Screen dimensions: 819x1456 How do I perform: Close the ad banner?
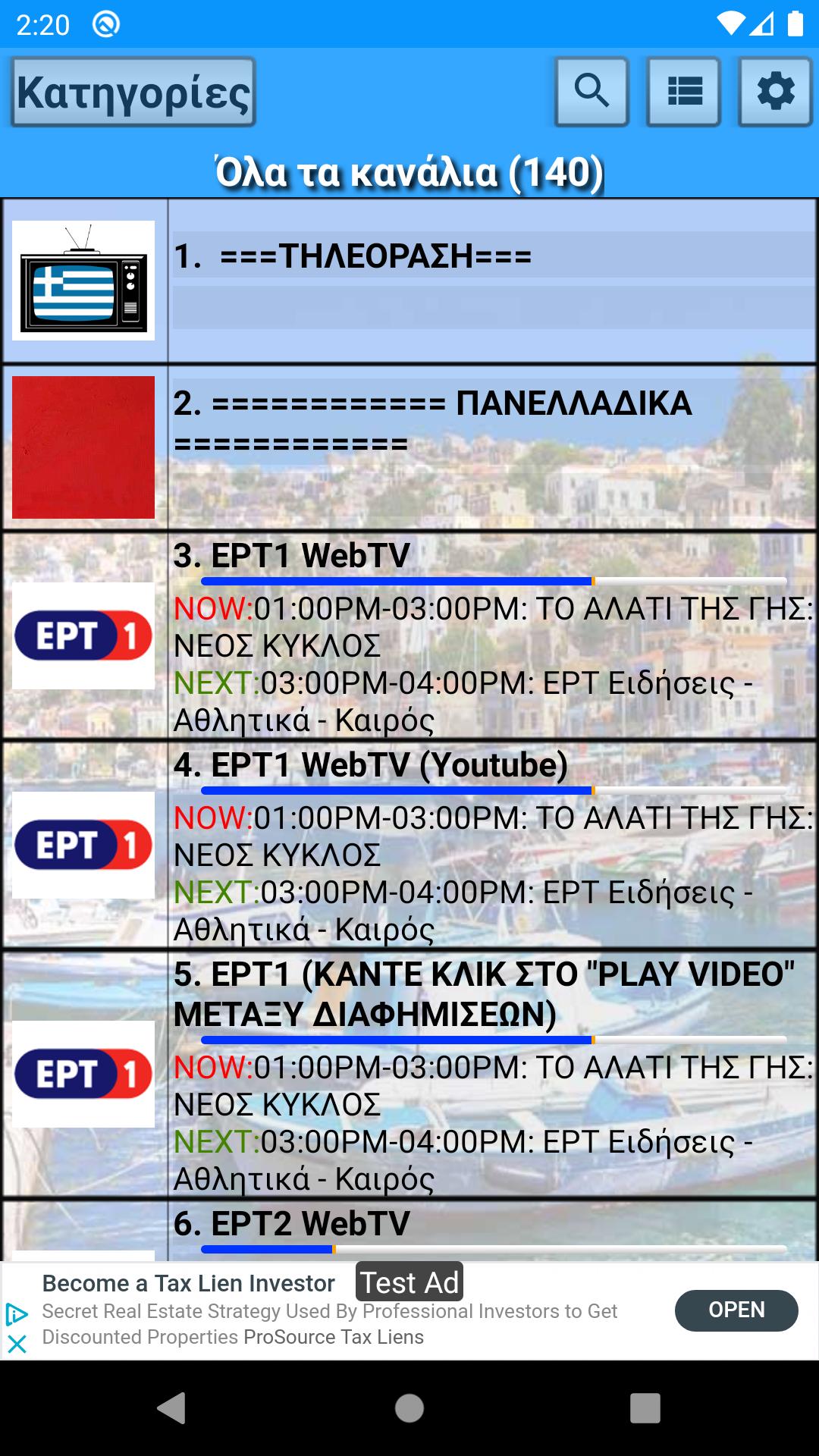pyautogui.click(x=17, y=1344)
